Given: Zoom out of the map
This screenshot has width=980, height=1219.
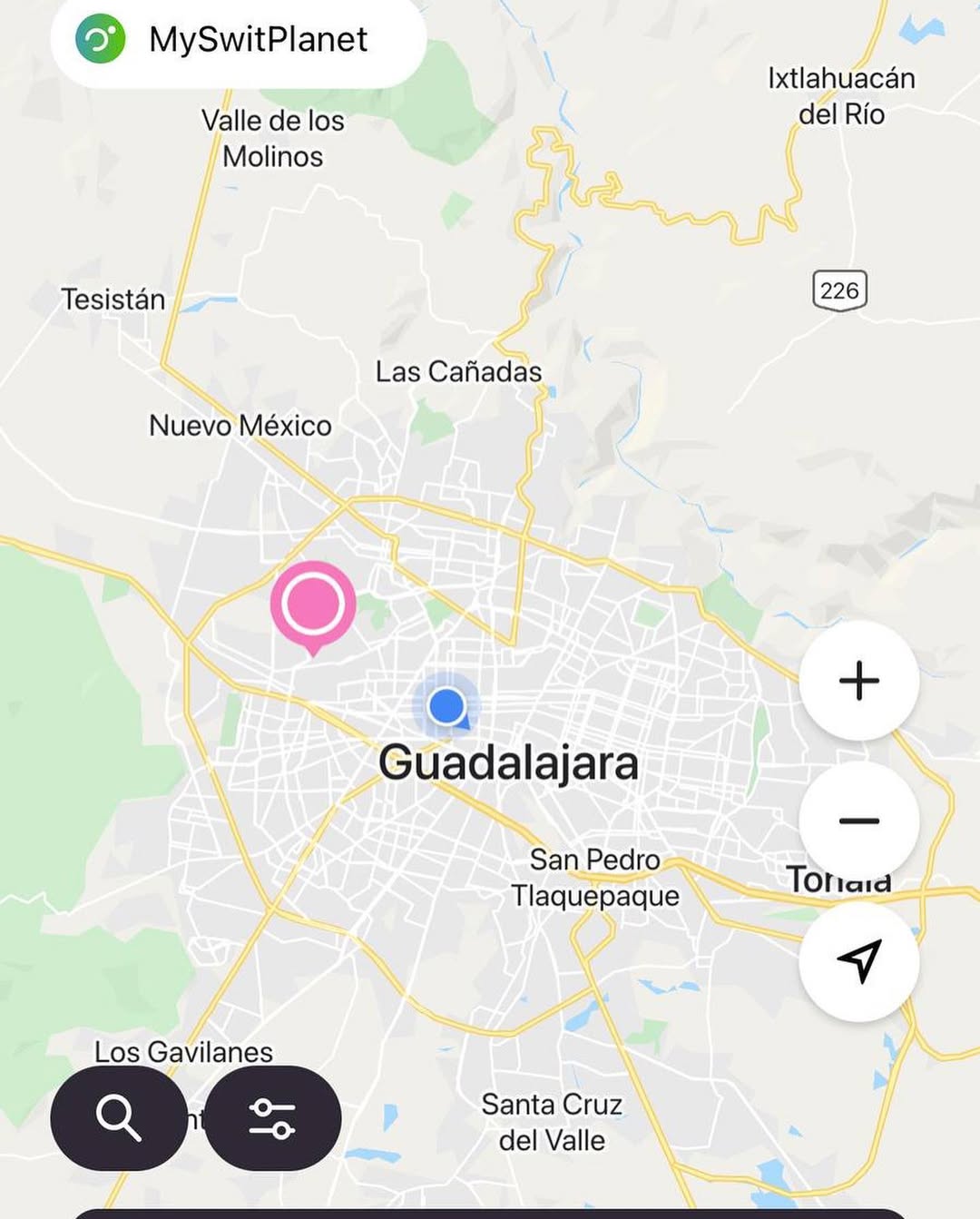Looking at the screenshot, I should click(x=858, y=821).
